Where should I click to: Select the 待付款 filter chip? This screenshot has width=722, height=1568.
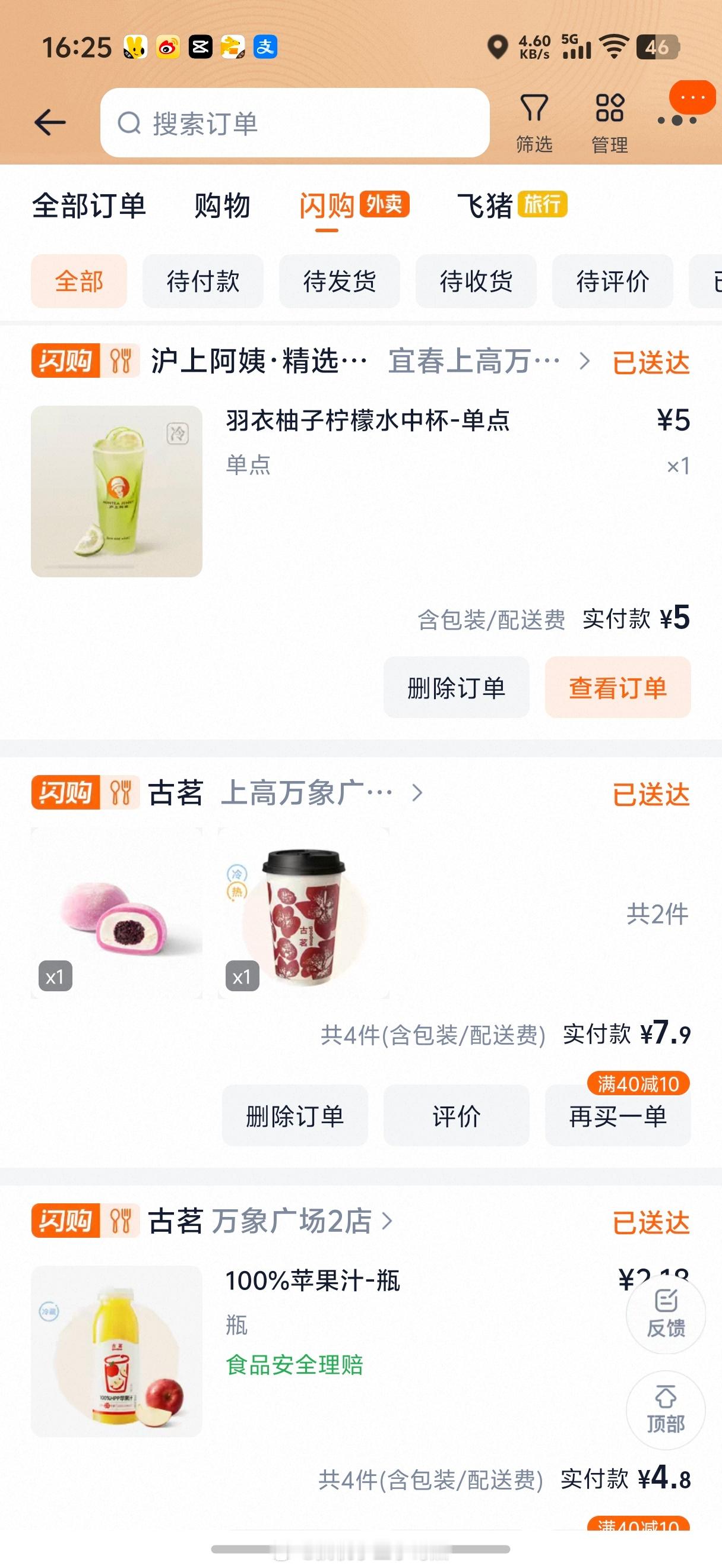(x=202, y=281)
